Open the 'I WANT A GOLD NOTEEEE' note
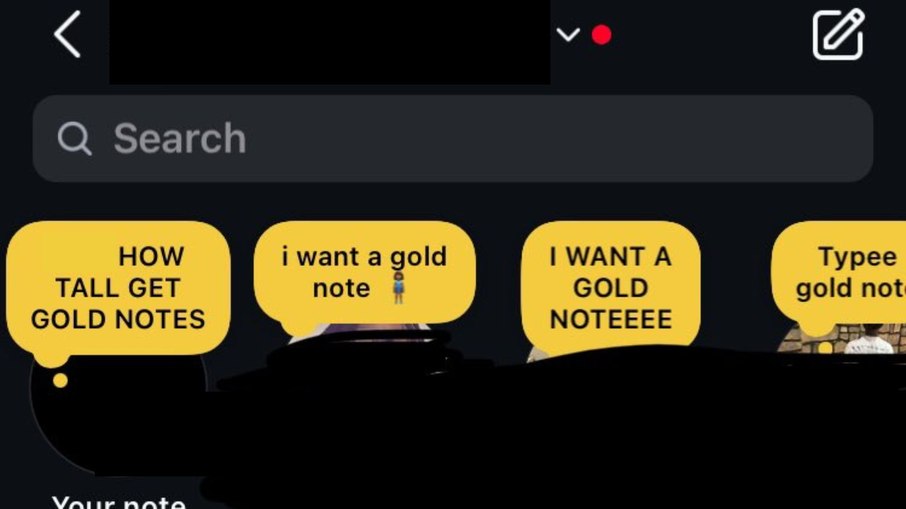The height and width of the screenshot is (509, 906). tap(610, 288)
